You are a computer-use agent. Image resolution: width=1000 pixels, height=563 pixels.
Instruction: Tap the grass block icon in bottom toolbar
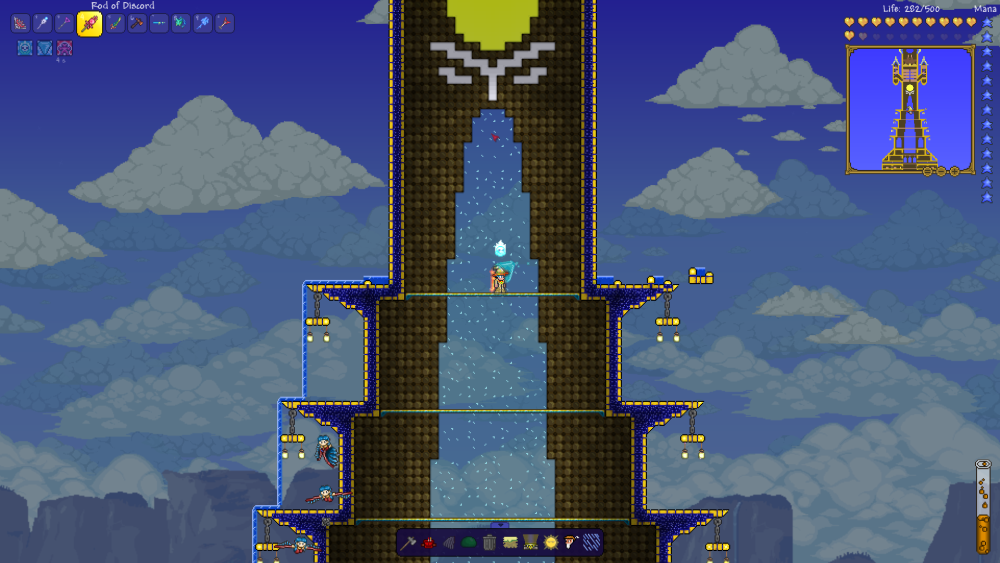[x=510, y=542]
